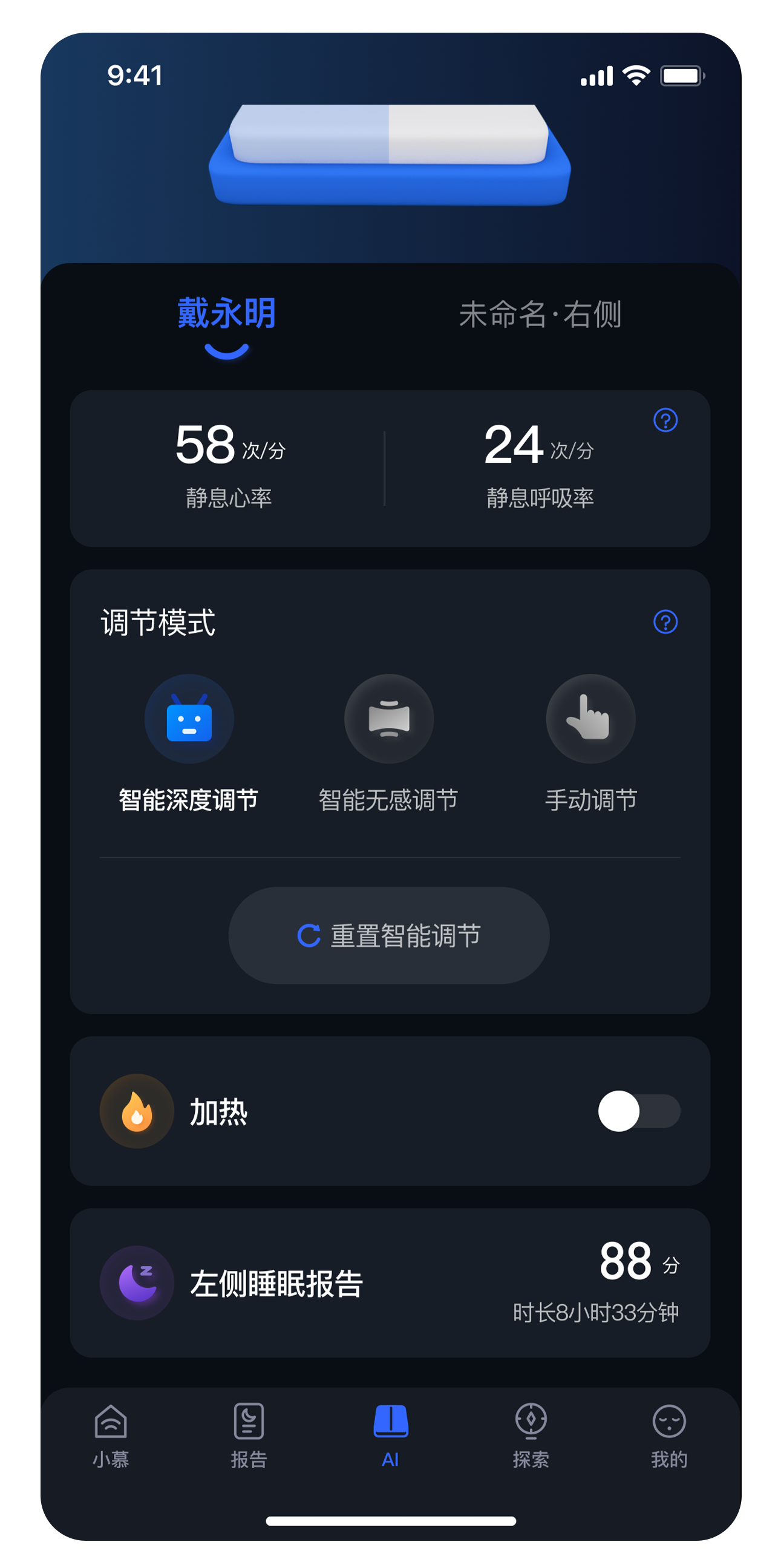Open 左侧睡眠报告 sleep report card
Image resolution: width=781 pixels, height=1568 pixels.
390,1283
